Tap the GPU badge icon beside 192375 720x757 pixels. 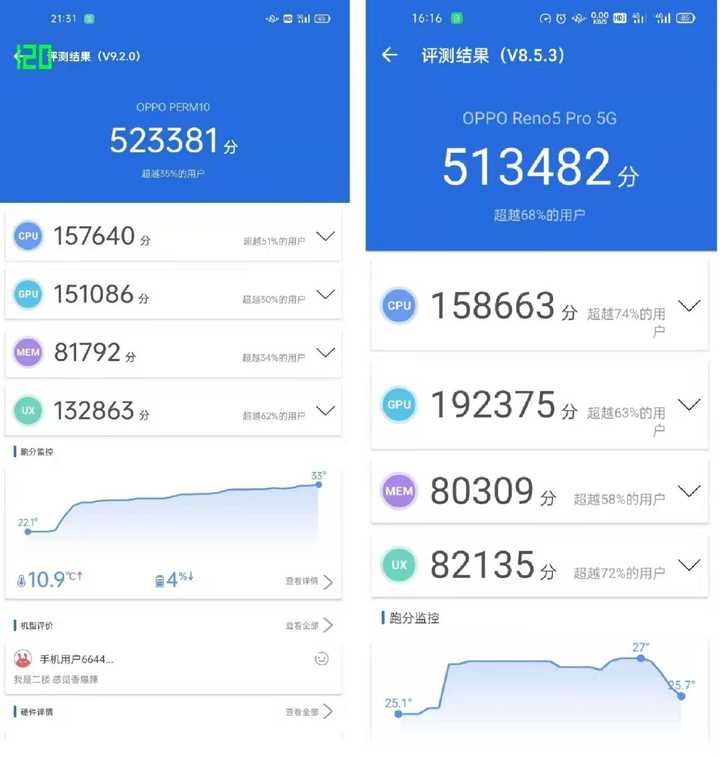point(399,405)
